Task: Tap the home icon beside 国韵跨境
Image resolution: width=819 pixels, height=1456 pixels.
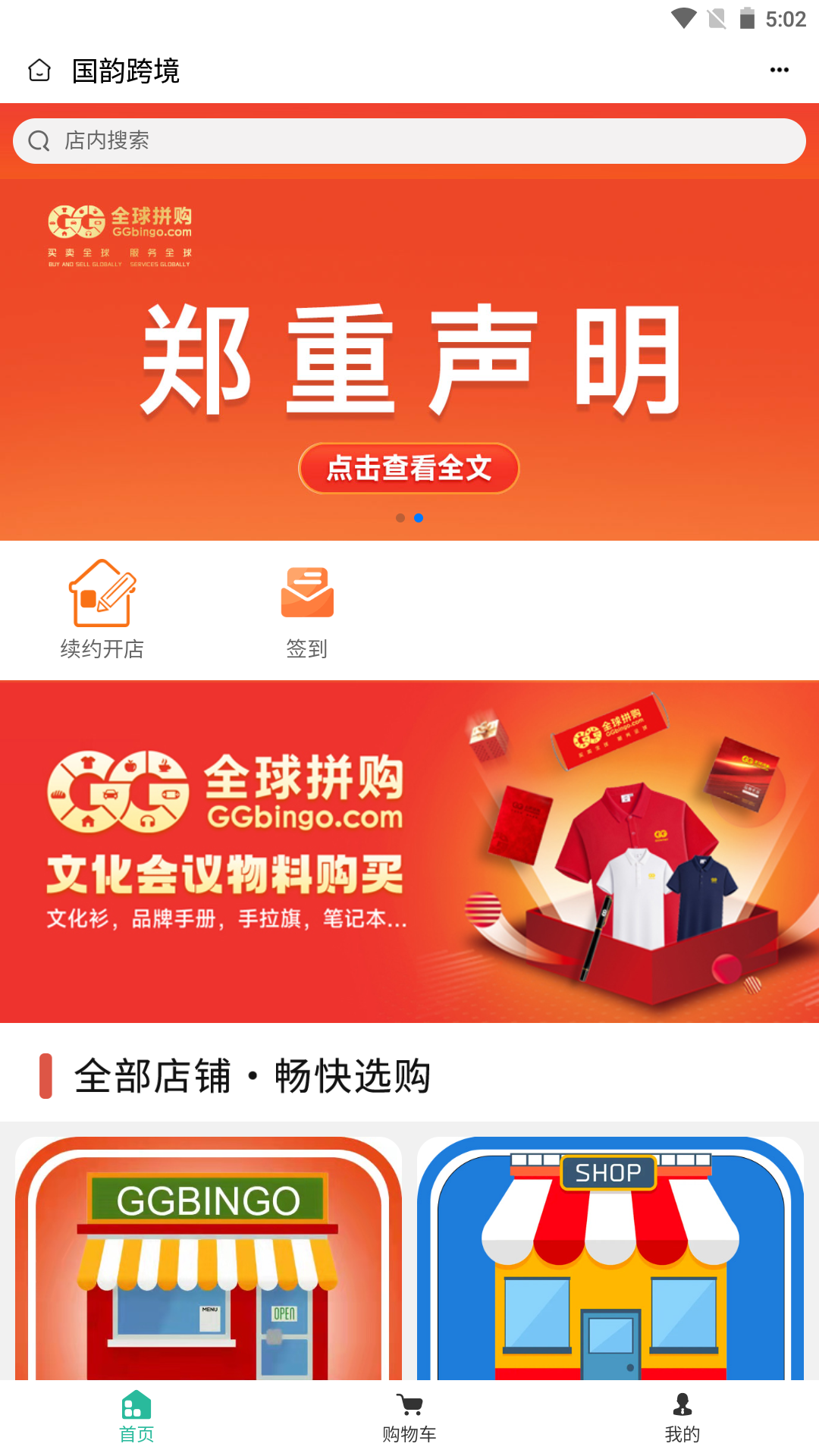Action: point(39,71)
